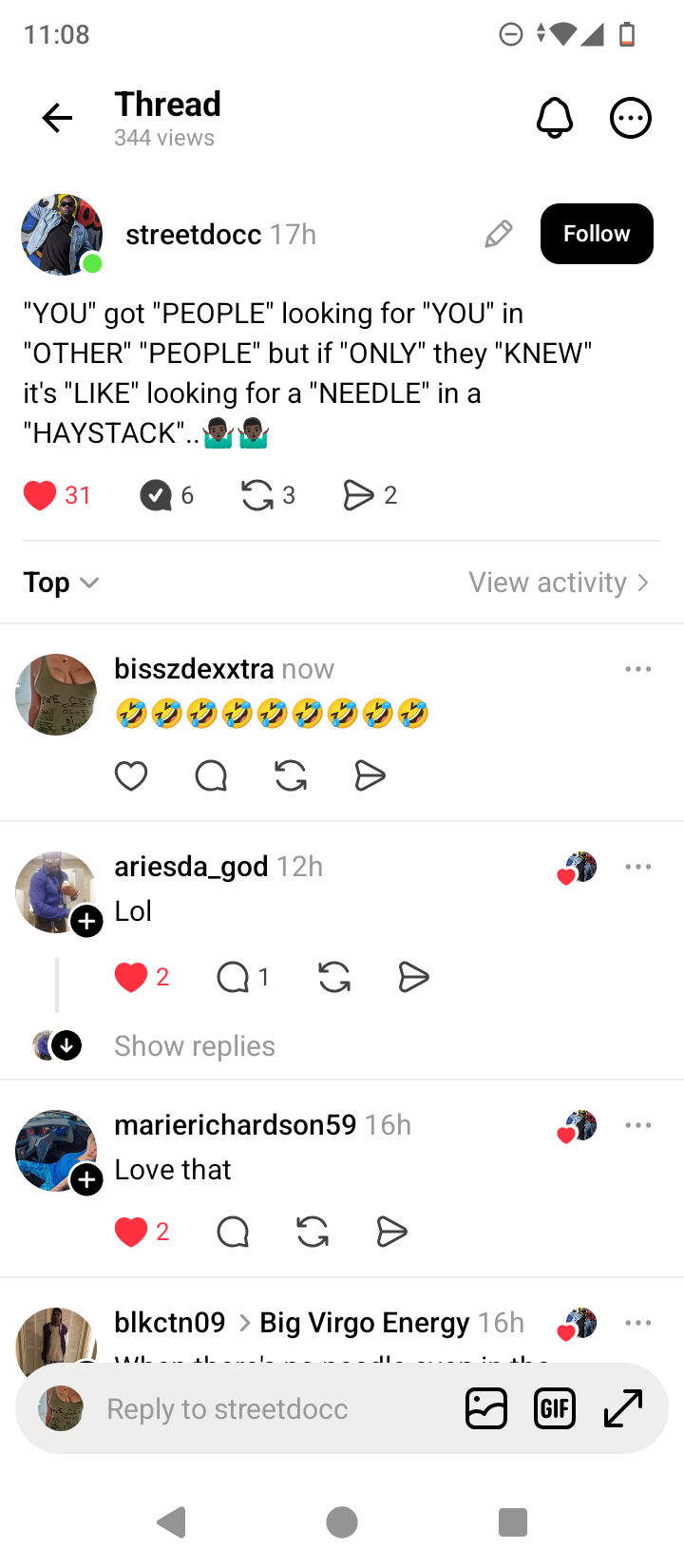684x1568 pixels.
Task: Unlike streetdocc's post with 31 likes
Action: point(40,495)
